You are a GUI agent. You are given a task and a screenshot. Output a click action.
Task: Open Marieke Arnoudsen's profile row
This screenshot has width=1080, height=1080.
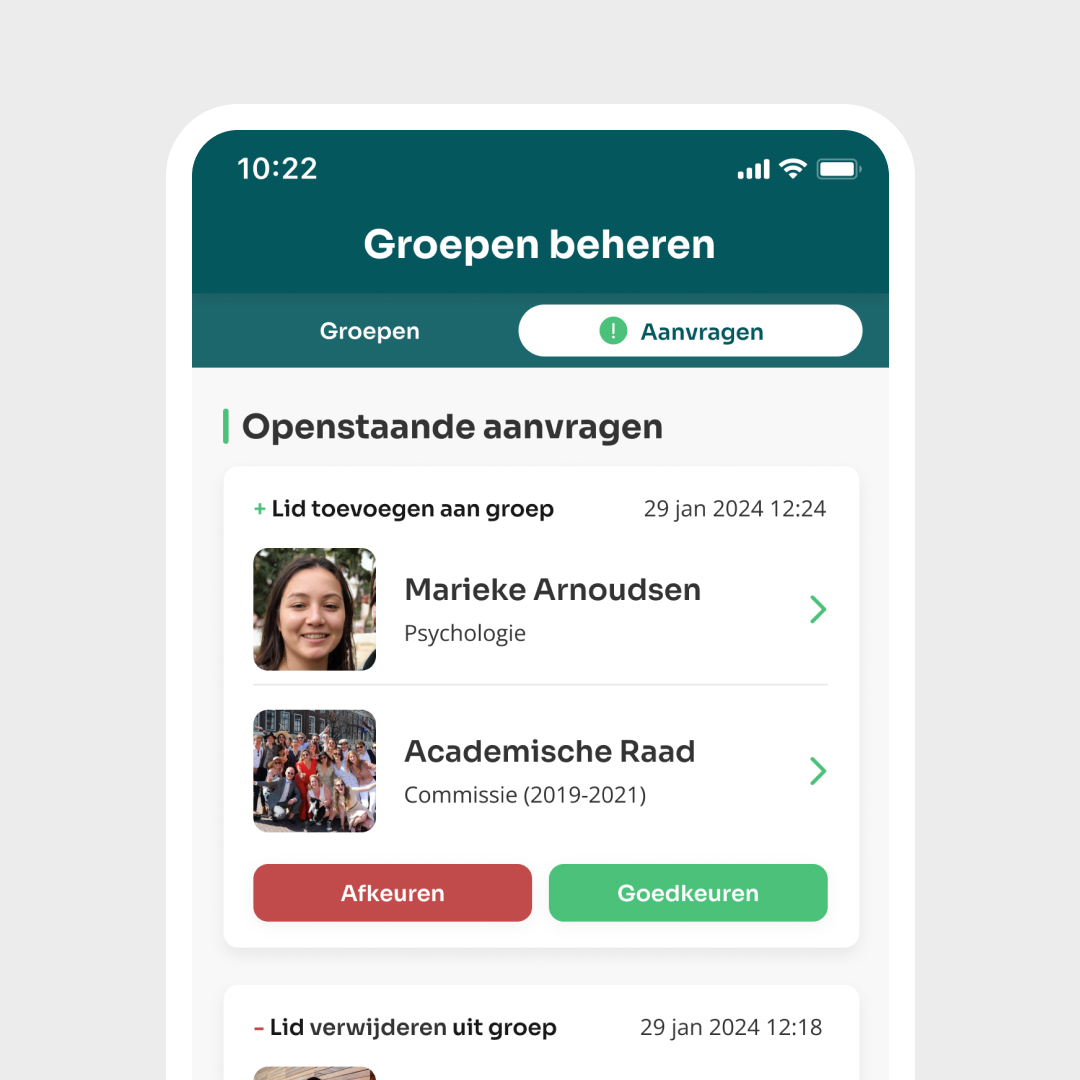540,609
